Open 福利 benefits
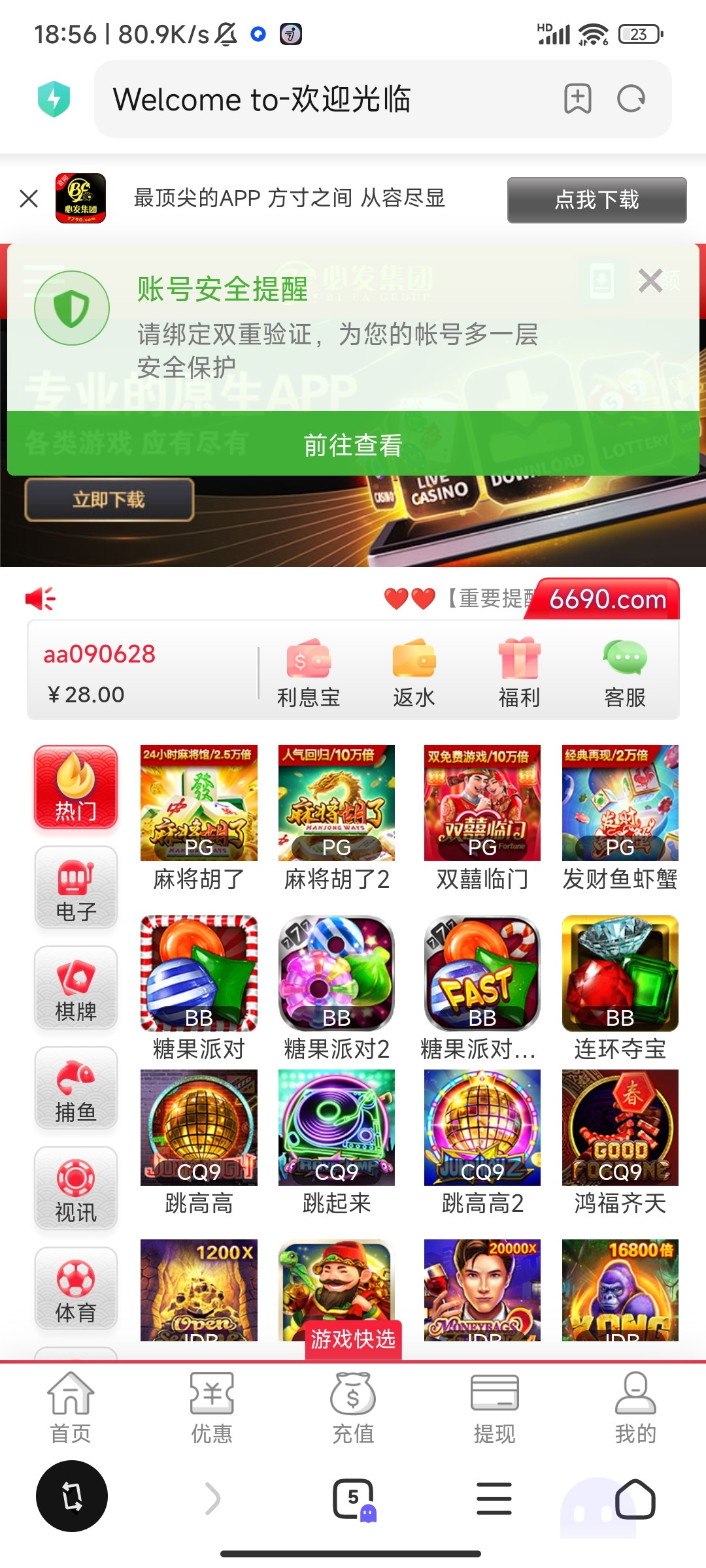This screenshot has height=1568, width=706. pyautogui.click(x=519, y=673)
